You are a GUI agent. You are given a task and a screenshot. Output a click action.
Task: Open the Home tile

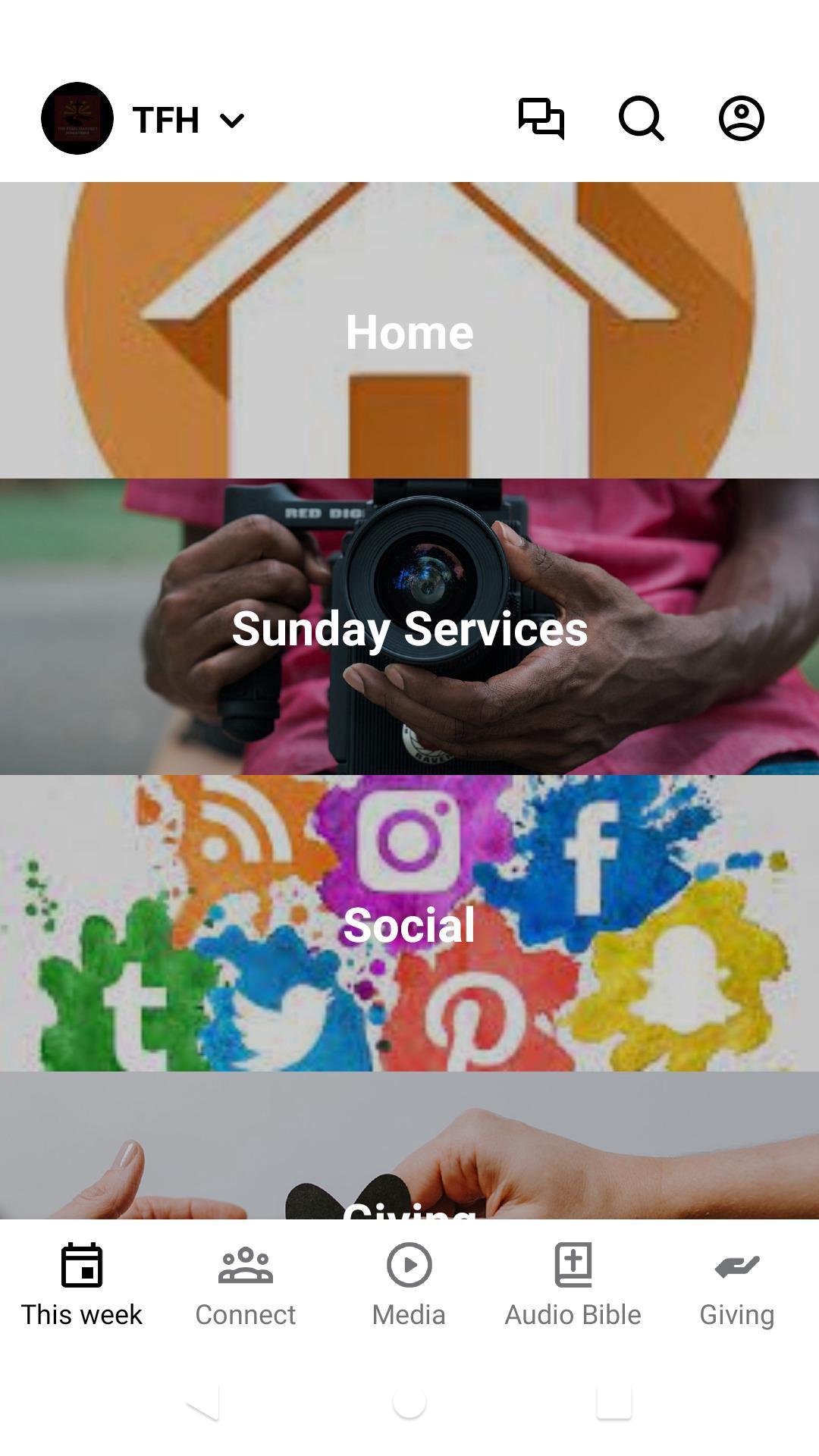pyautogui.click(x=409, y=331)
